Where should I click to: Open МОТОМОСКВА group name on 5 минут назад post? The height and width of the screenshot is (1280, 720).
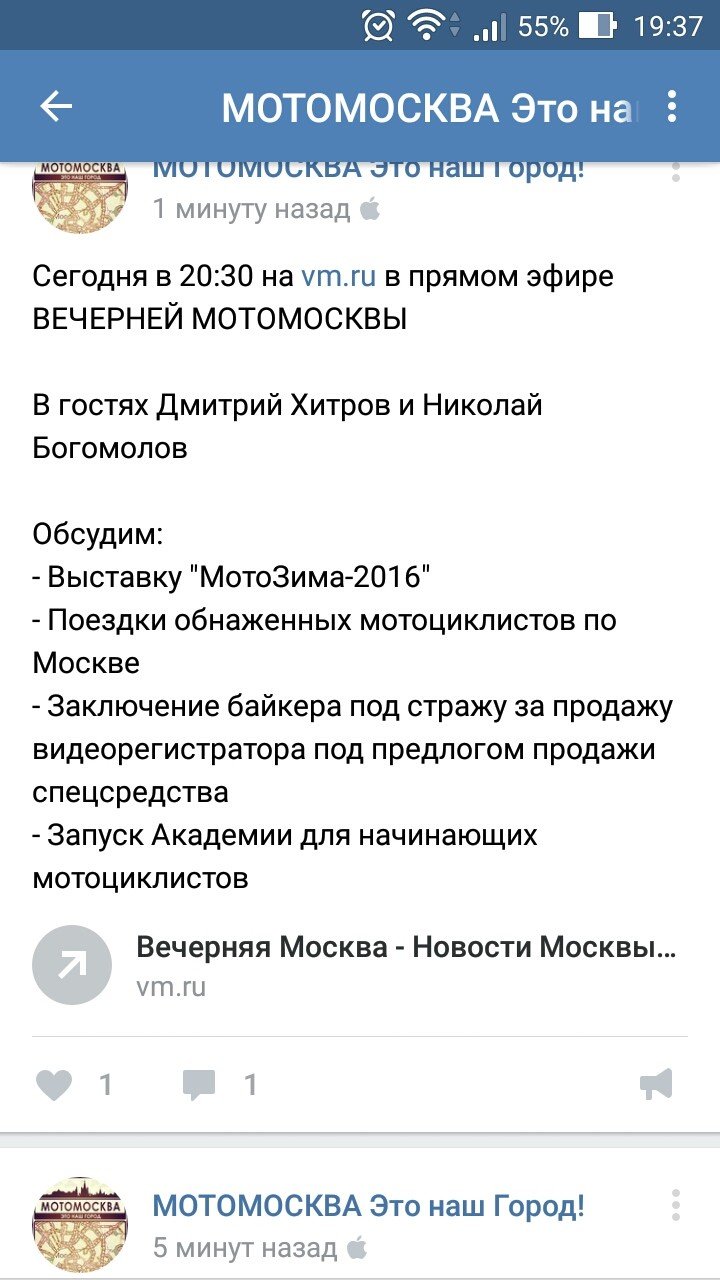pyautogui.click(x=368, y=1205)
